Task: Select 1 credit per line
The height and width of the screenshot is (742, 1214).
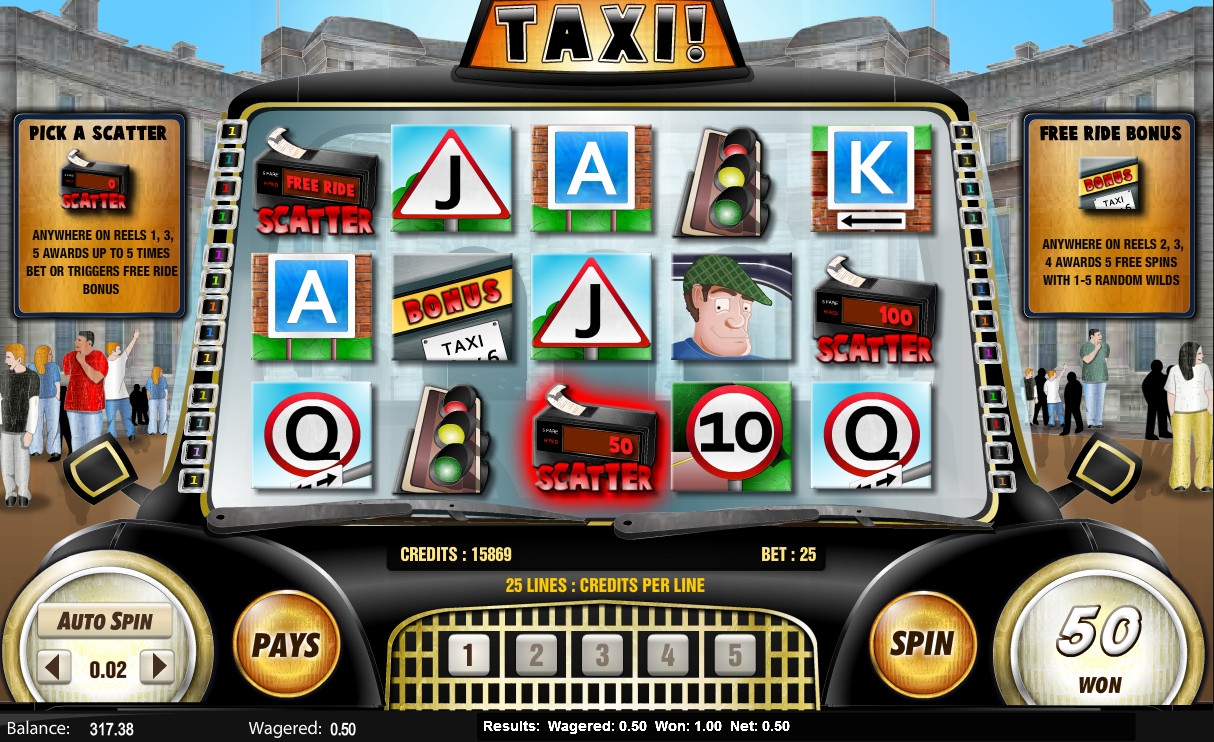Action: click(468, 656)
